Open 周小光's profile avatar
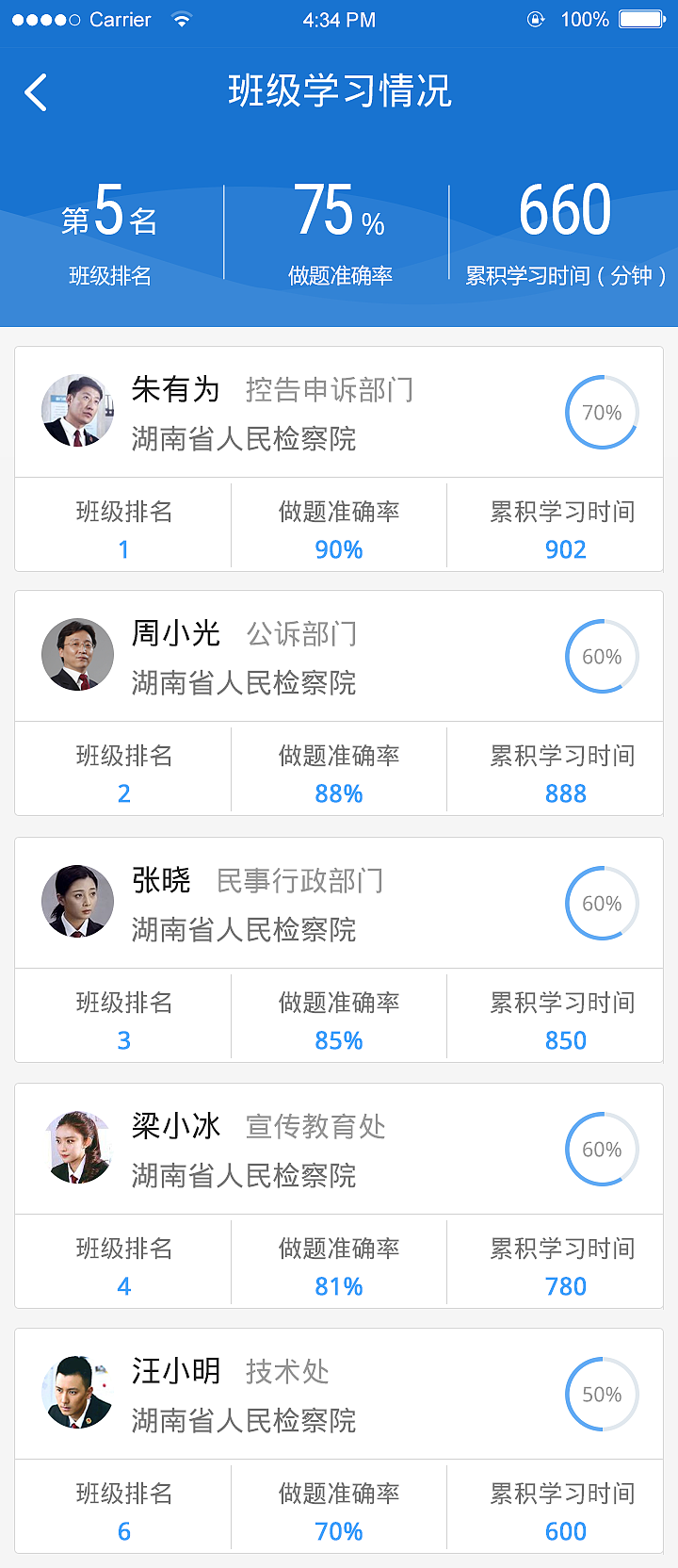 click(x=78, y=655)
